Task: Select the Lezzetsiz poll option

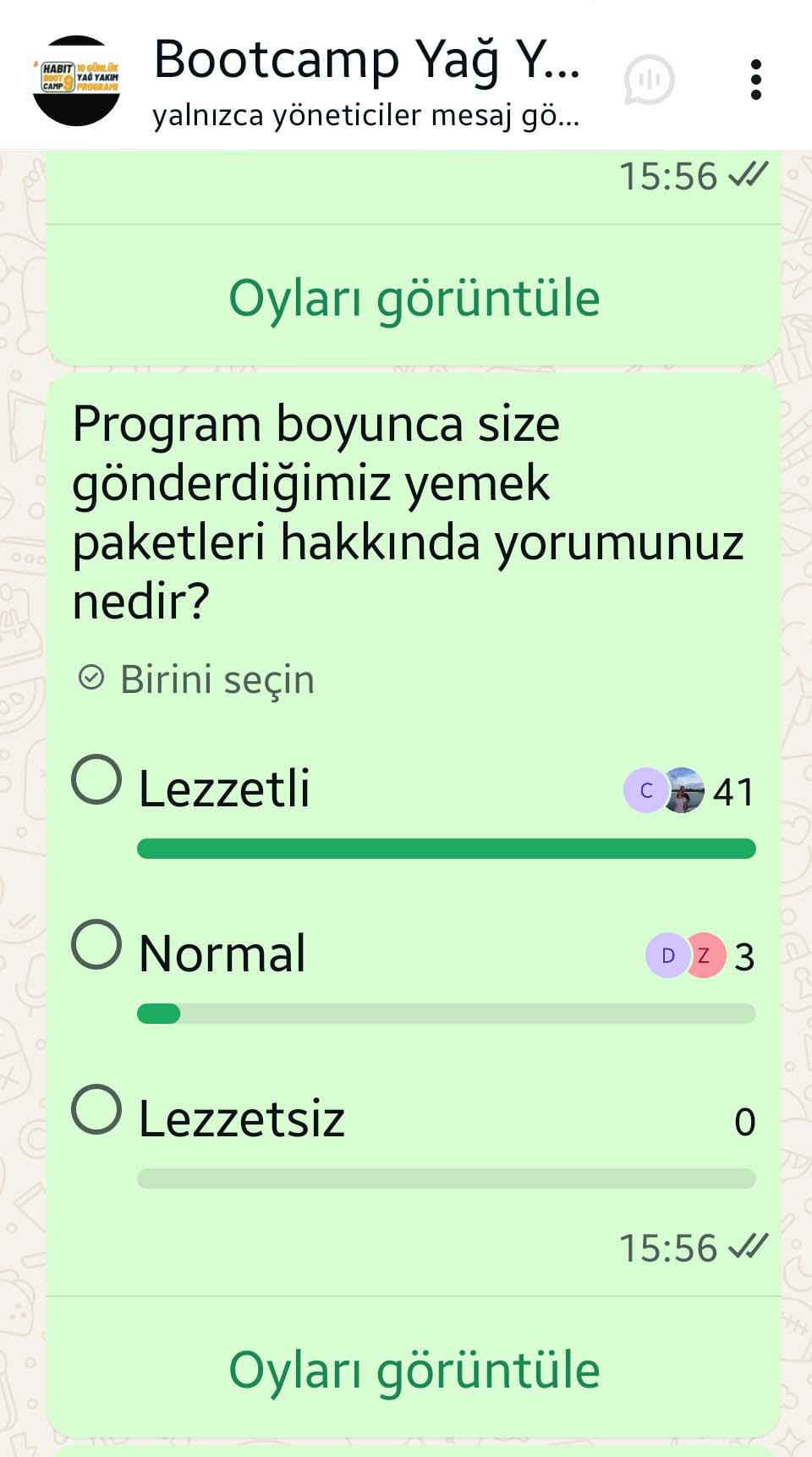Action: tap(96, 1109)
